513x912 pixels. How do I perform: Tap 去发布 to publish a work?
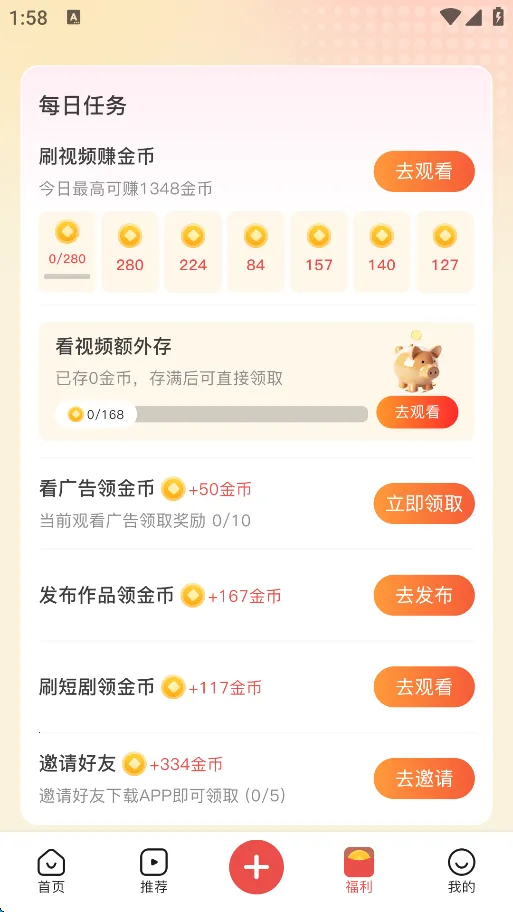pos(424,596)
